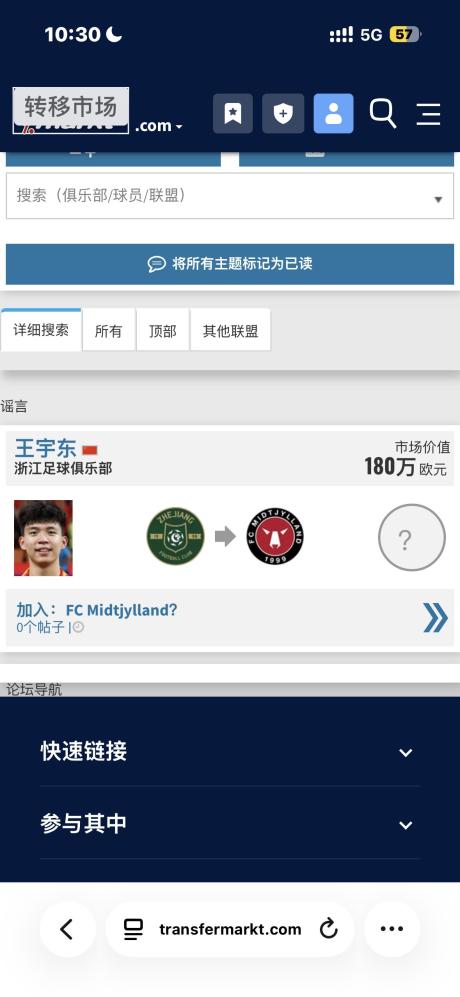Image resolution: width=460 pixels, height=997 pixels.
Task: Expand the 参与其中 section
Action: (x=230, y=824)
